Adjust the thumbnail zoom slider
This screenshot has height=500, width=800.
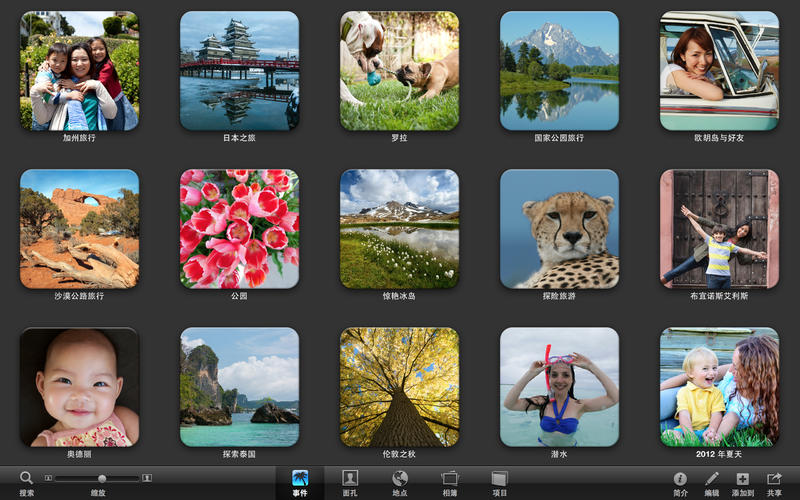tap(102, 479)
